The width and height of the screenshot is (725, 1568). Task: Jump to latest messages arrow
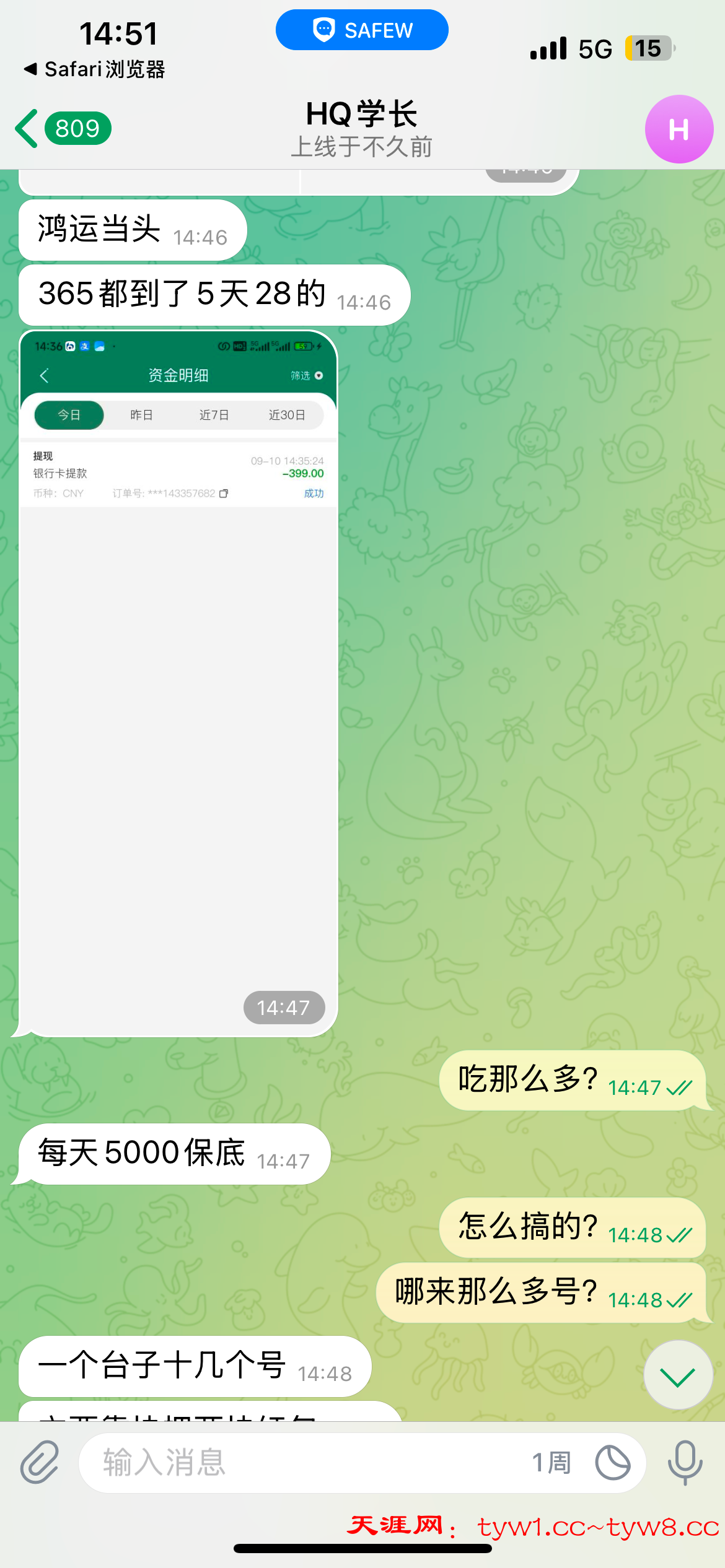(678, 1376)
